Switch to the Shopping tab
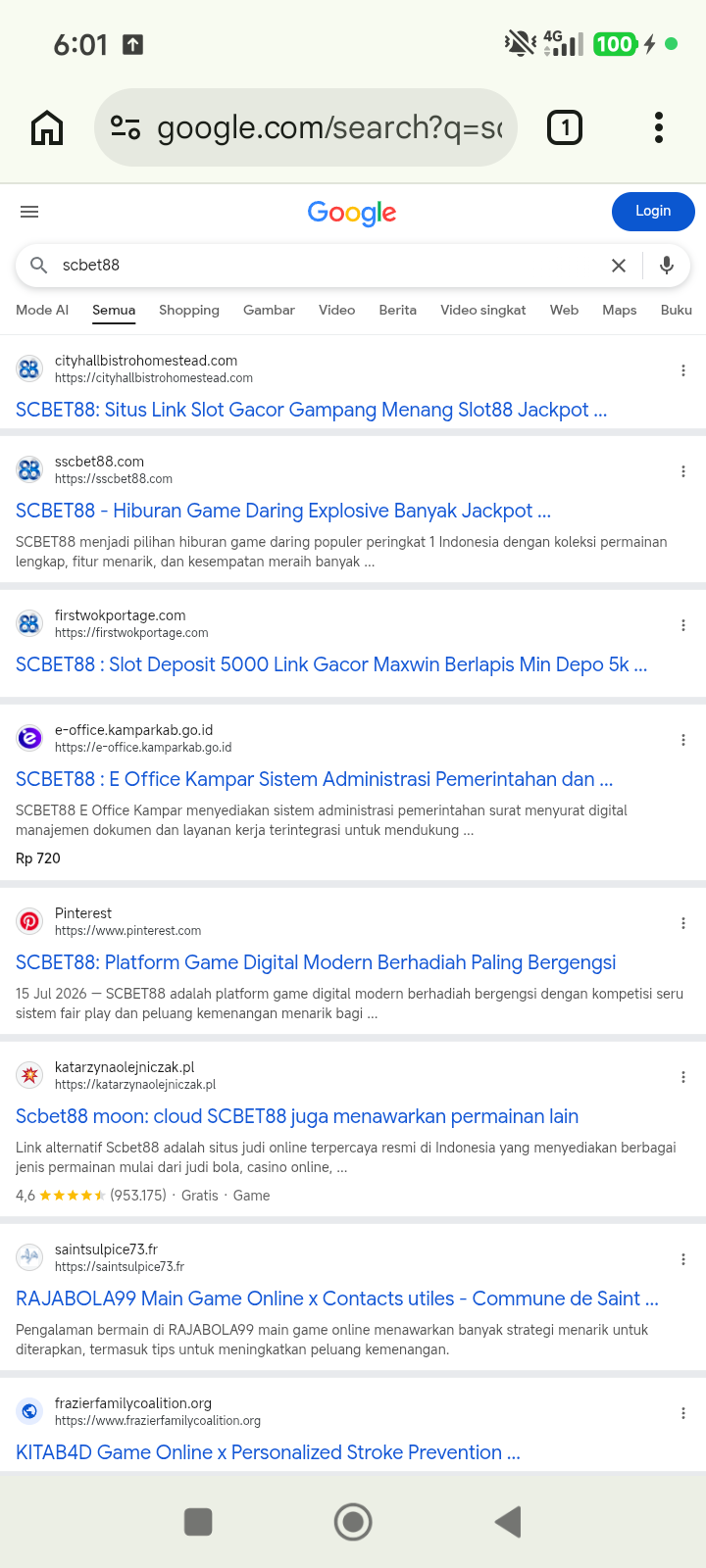The width and height of the screenshot is (706, 1568). pyautogui.click(x=189, y=310)
